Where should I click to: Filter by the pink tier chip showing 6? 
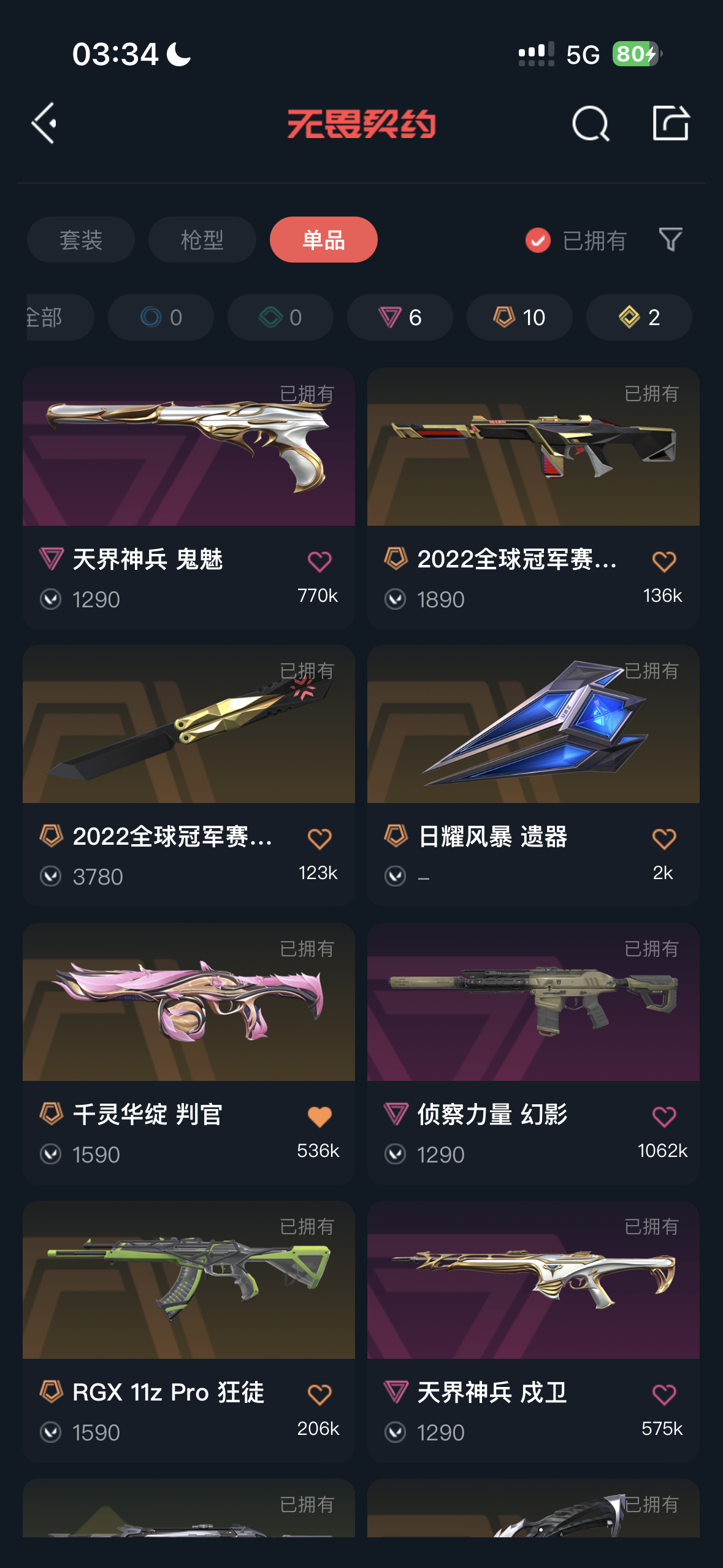(400, 318)
